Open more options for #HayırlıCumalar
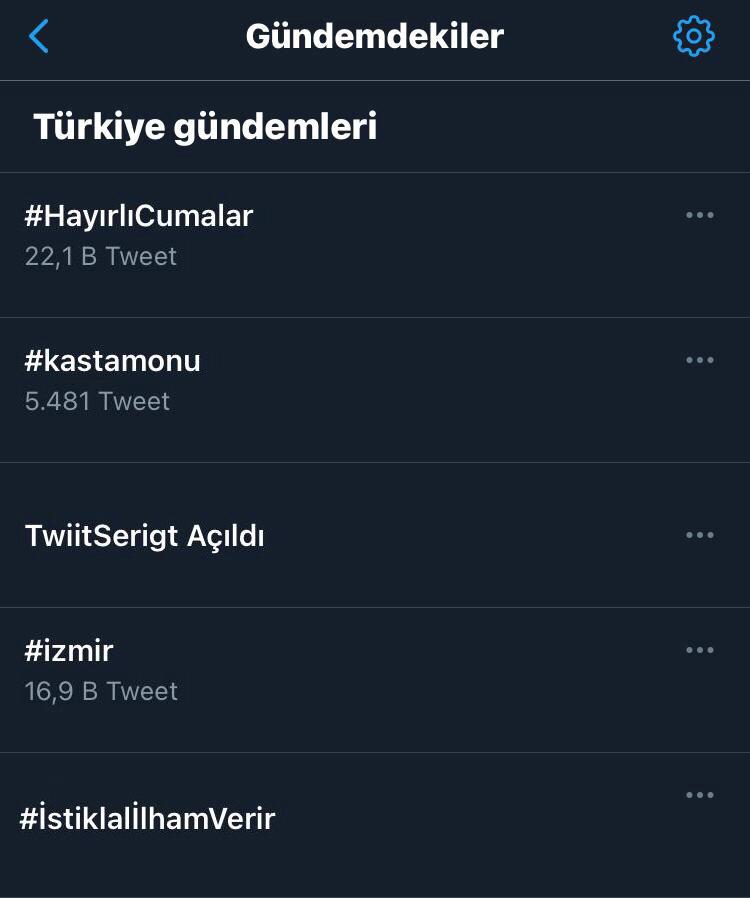The image size is (750, 898). (x=700, y=215)
